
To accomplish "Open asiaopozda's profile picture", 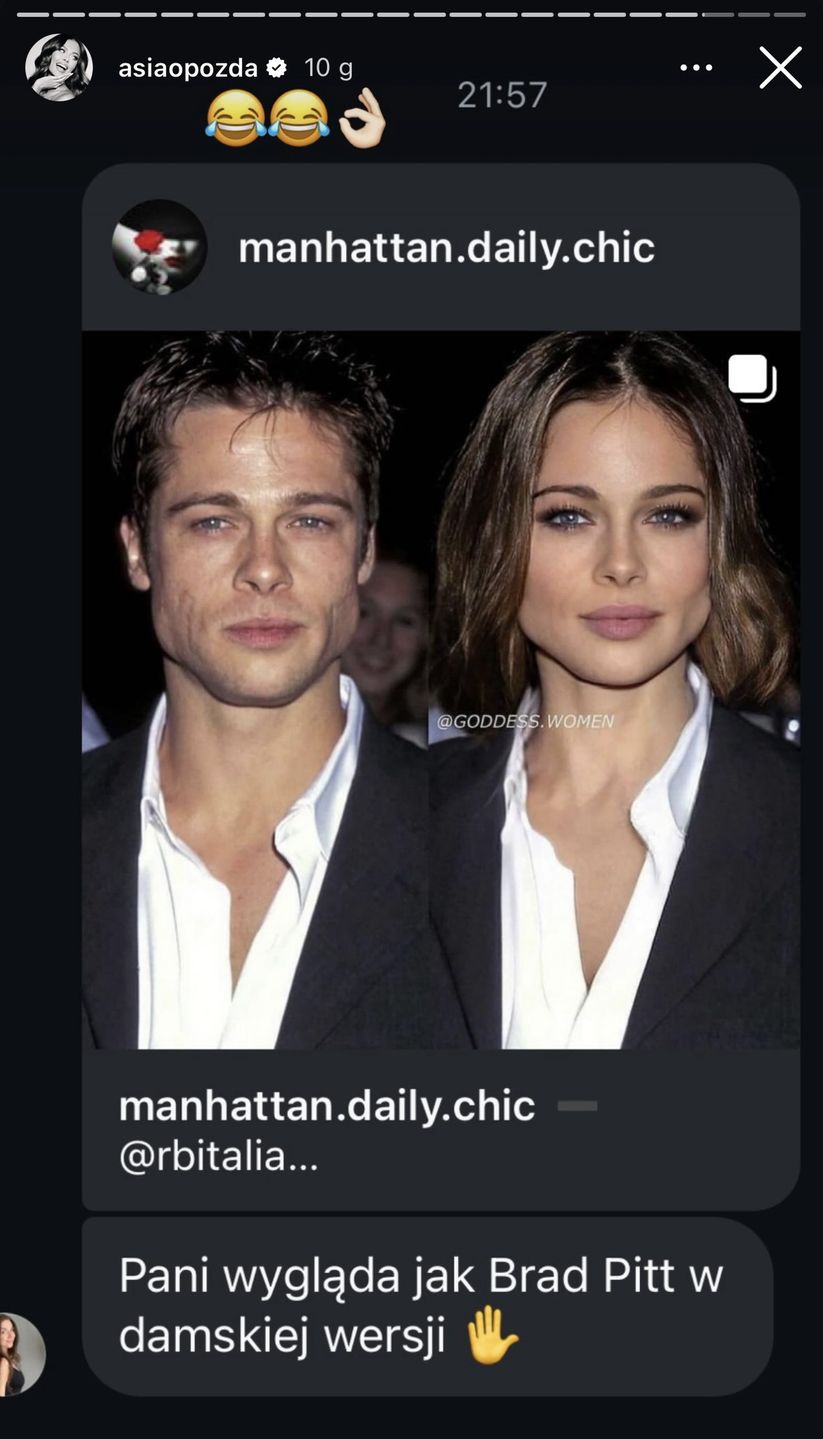I will tap(59, 68).
